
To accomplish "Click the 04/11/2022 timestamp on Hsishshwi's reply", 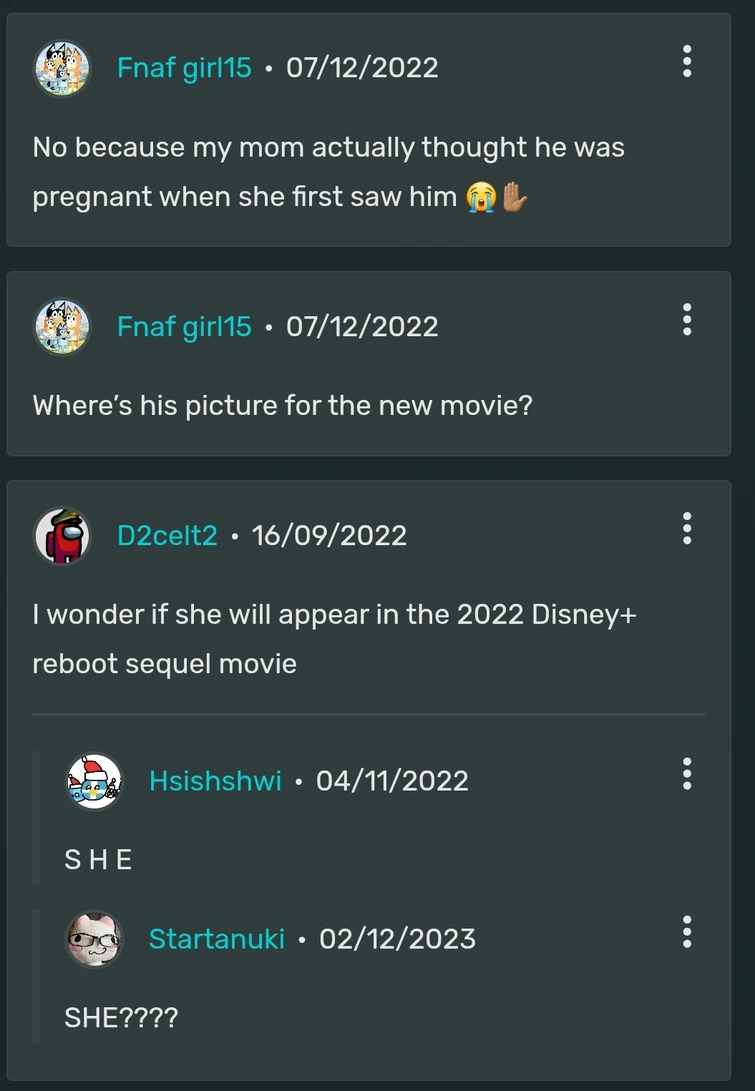I will pos(392,781).
